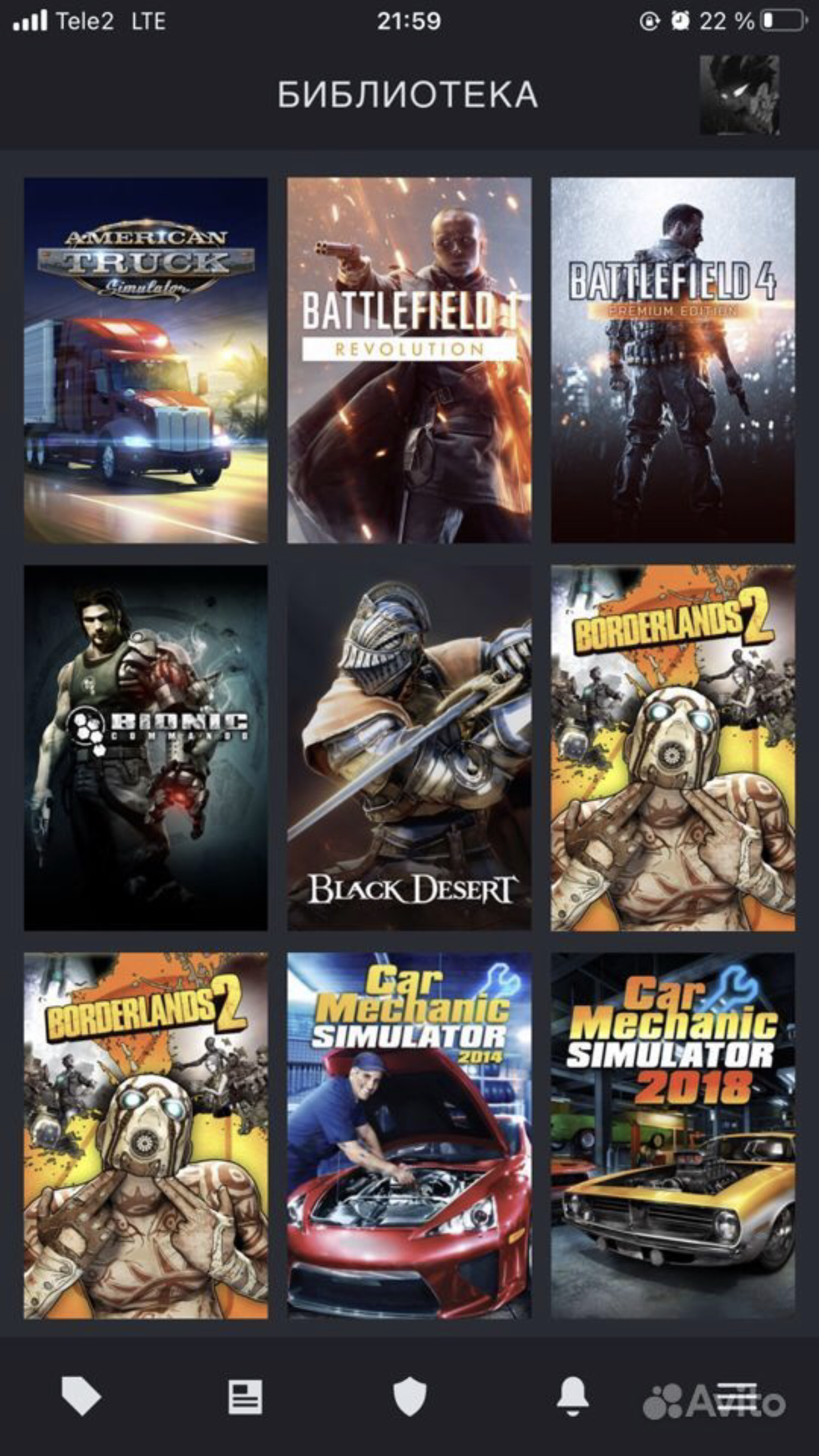Switch to the store tag tab
The width and height of the screenshot is (819, 1456).
81,1396
